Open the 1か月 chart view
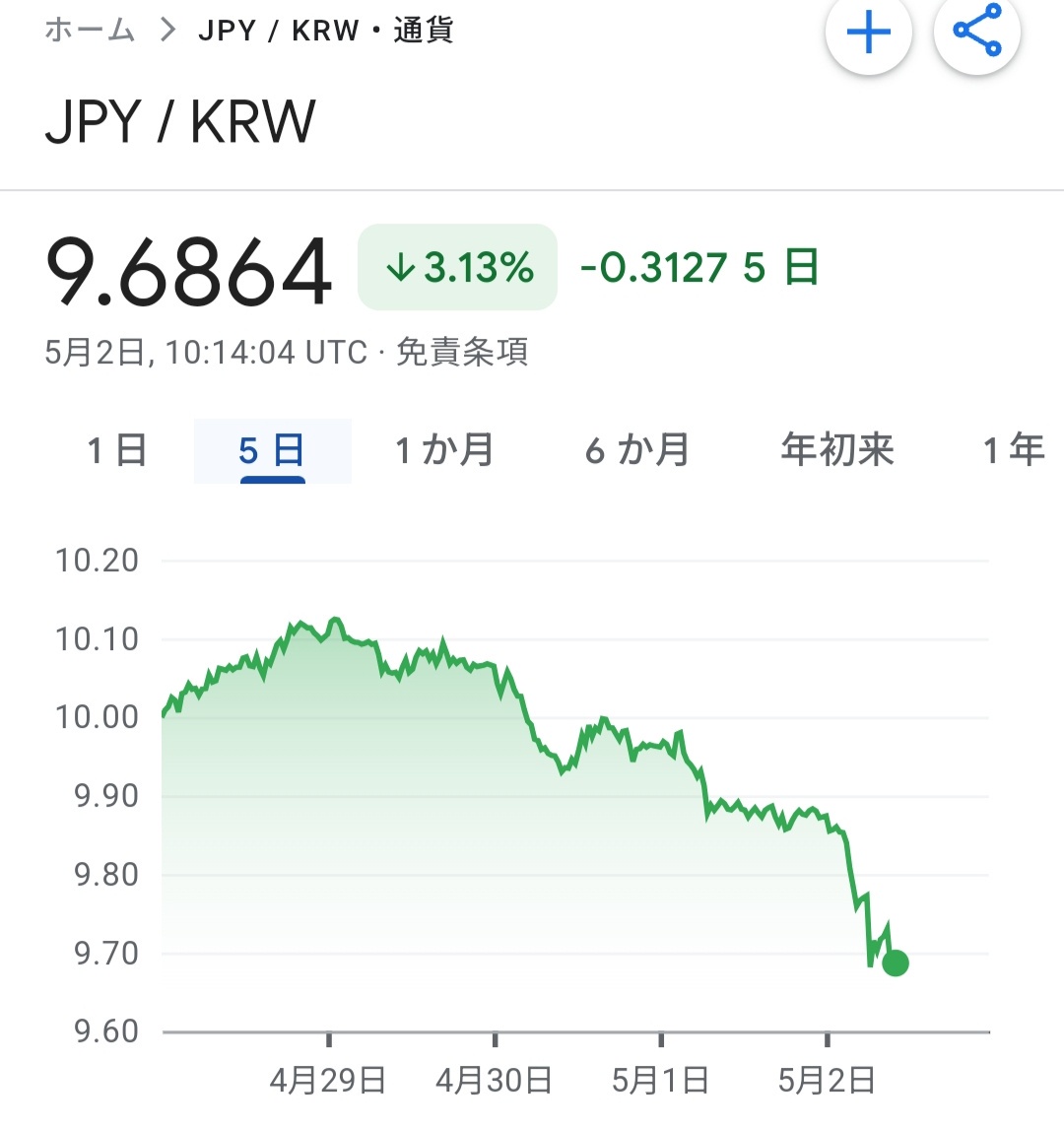This screenshot has width=1064, height=1127. point(443,450)
